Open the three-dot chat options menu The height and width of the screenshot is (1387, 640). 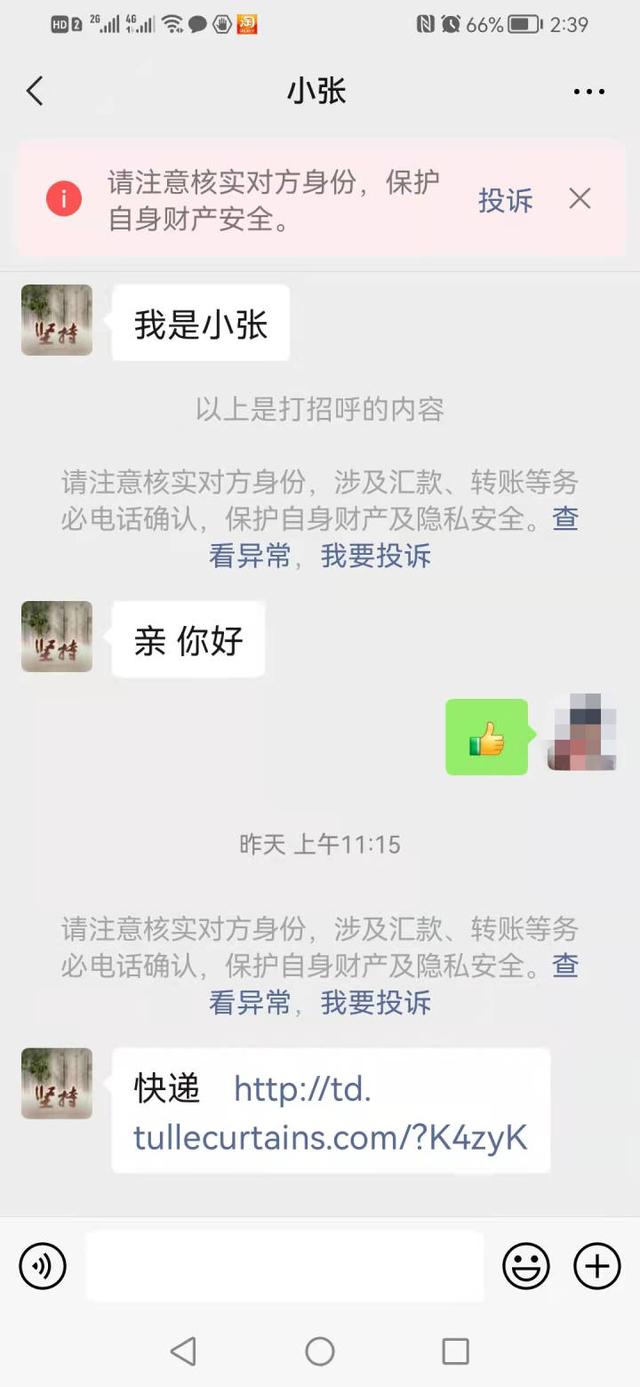pyautogui.click(x=589, y=91)
